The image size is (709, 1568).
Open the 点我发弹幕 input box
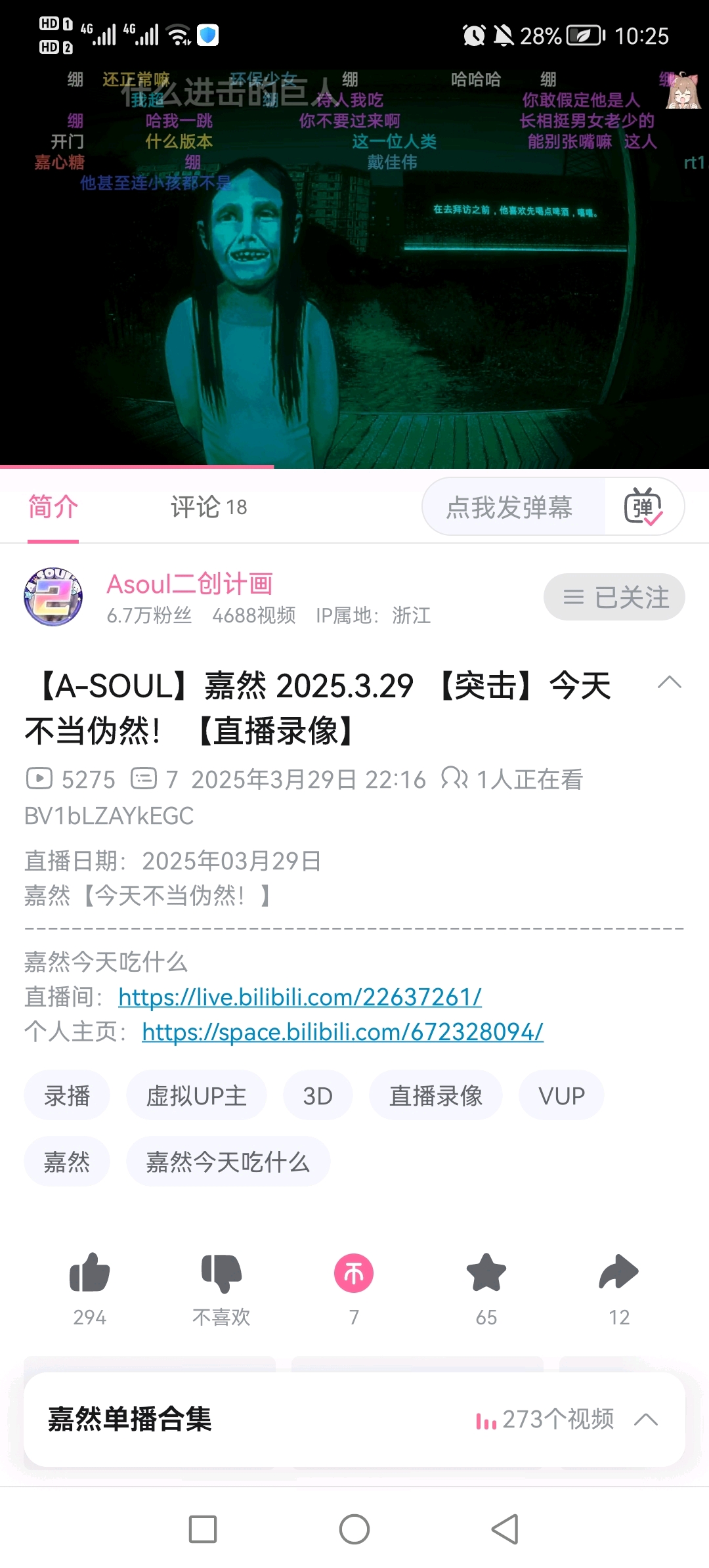510,507
